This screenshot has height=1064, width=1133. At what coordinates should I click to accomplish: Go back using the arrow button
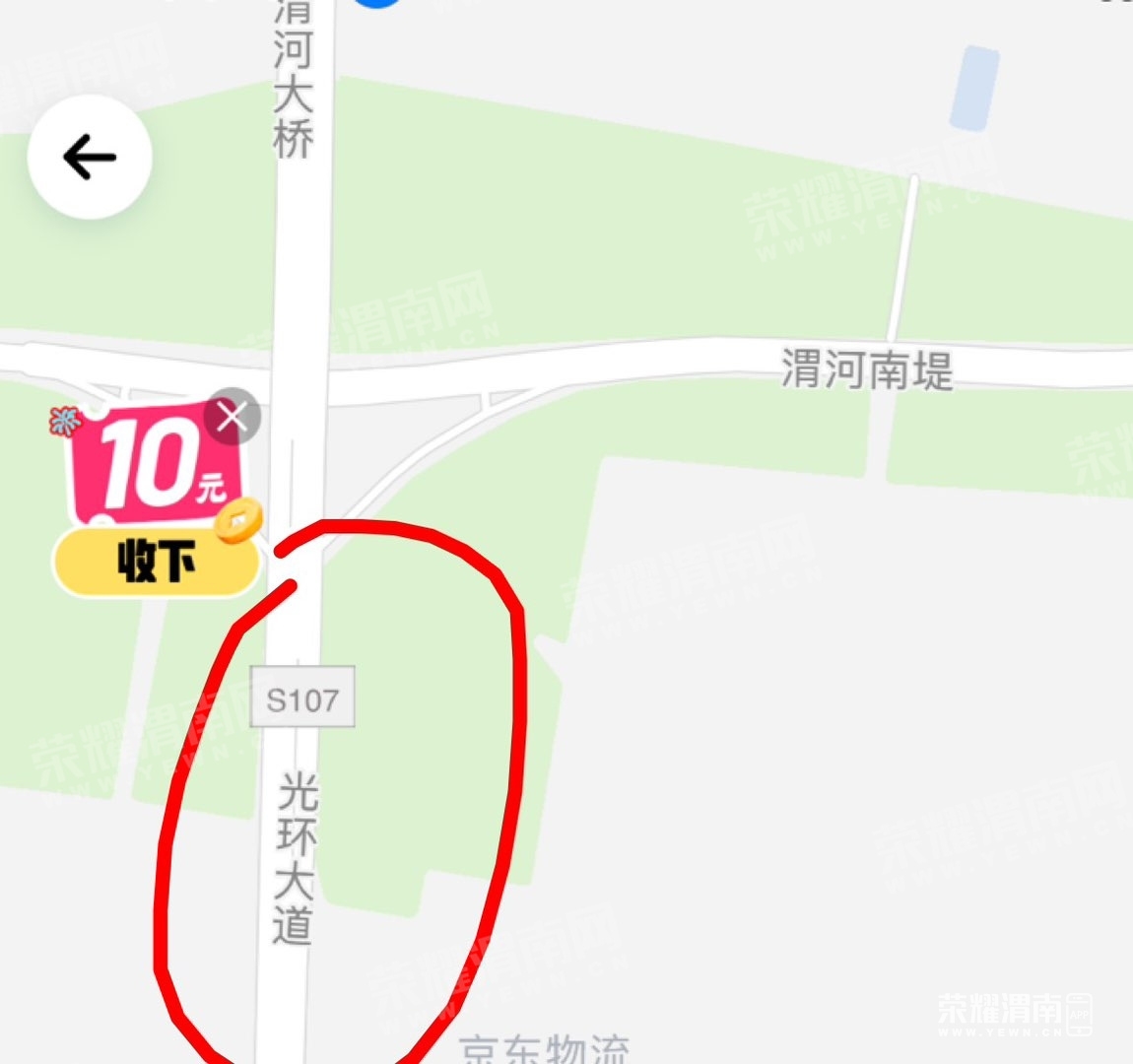click(x=90, y=158)
